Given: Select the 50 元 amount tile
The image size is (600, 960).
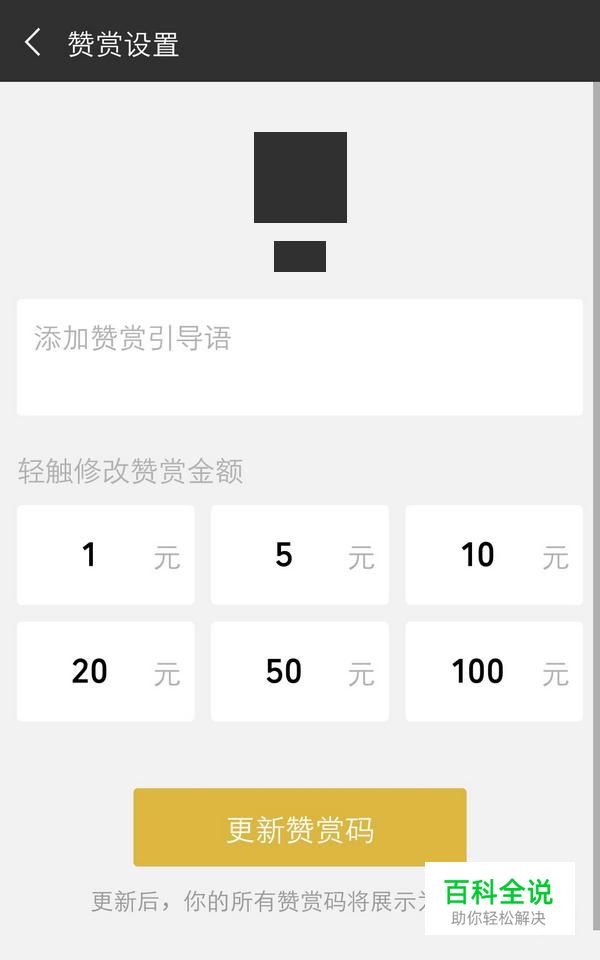Looking at the screenshot, I should 299,671.
